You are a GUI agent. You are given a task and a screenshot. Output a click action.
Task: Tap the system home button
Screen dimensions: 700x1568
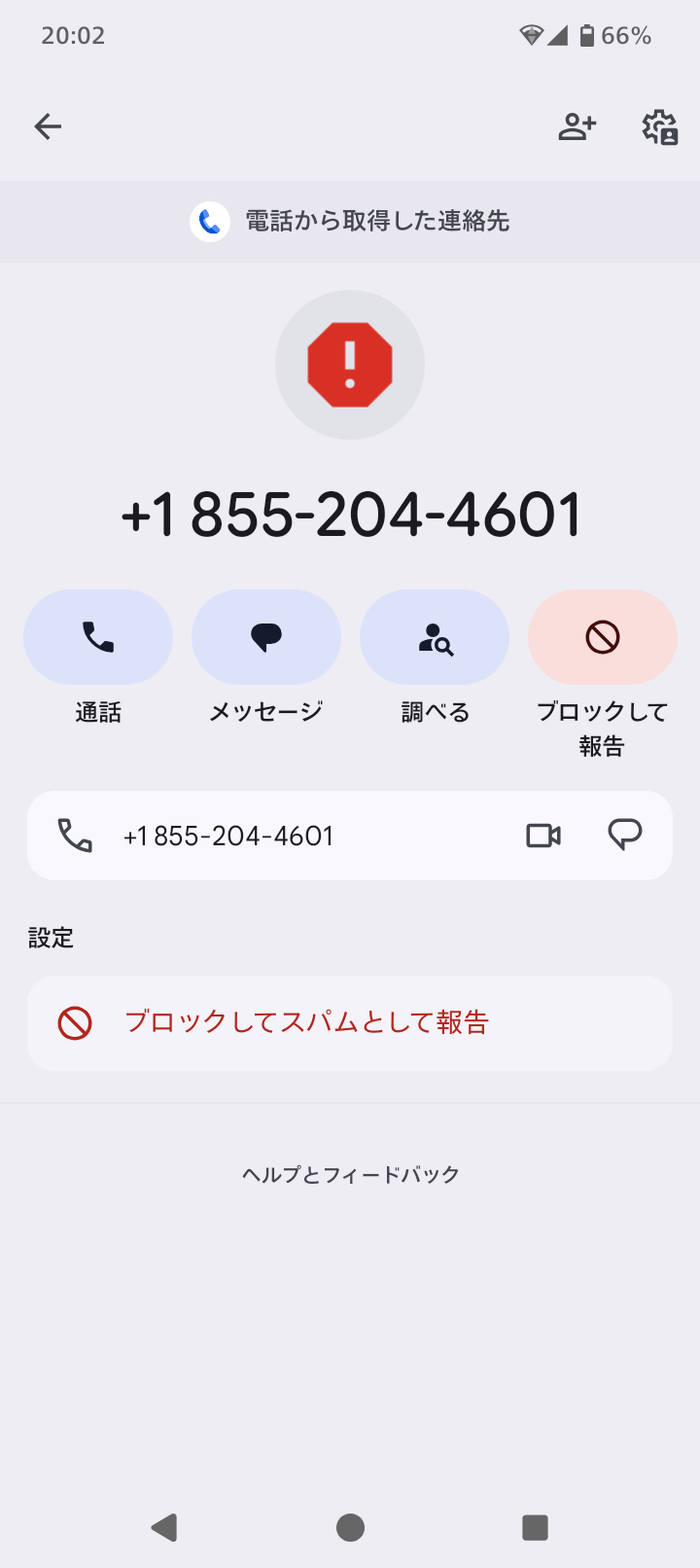coord(350,1527)
